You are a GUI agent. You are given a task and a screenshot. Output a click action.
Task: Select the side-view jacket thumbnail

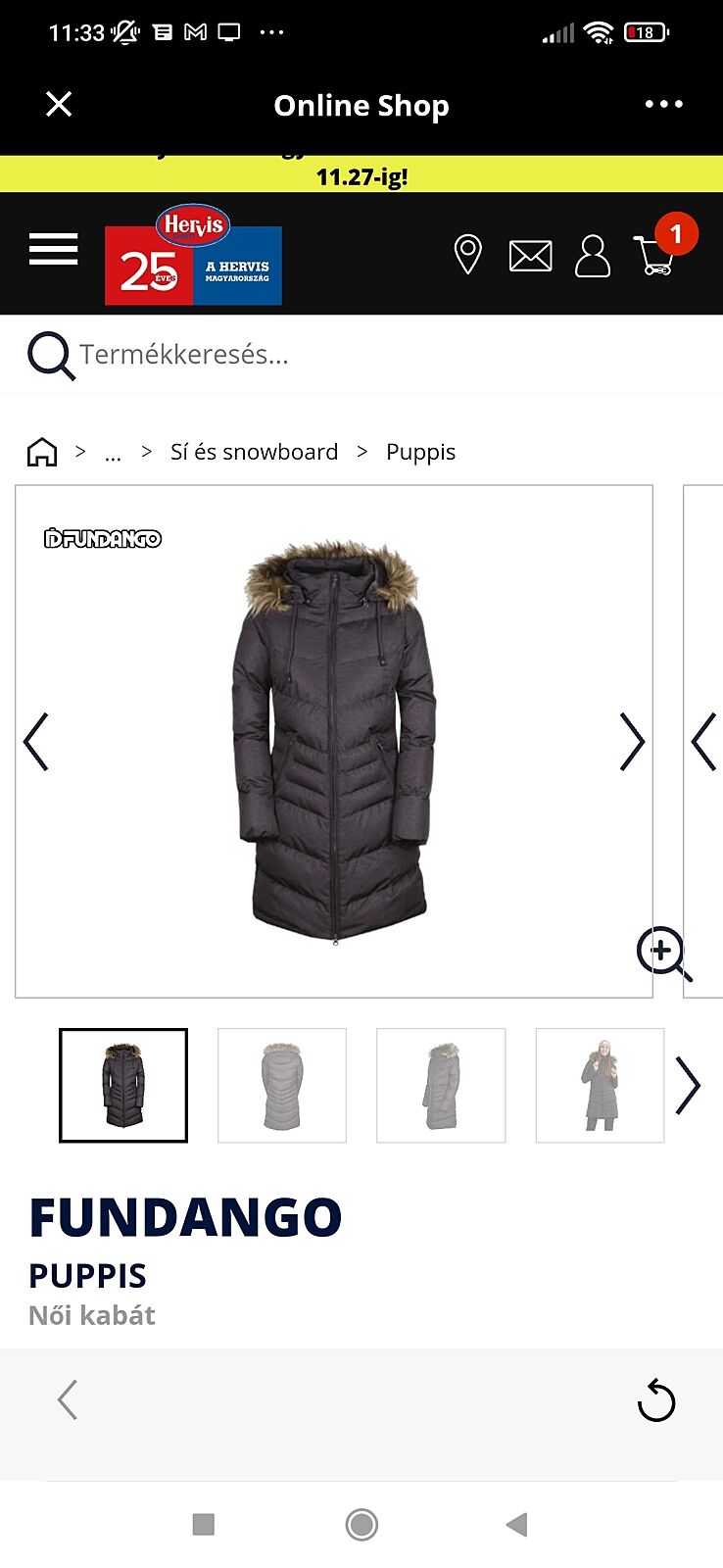click(441, 1085)
